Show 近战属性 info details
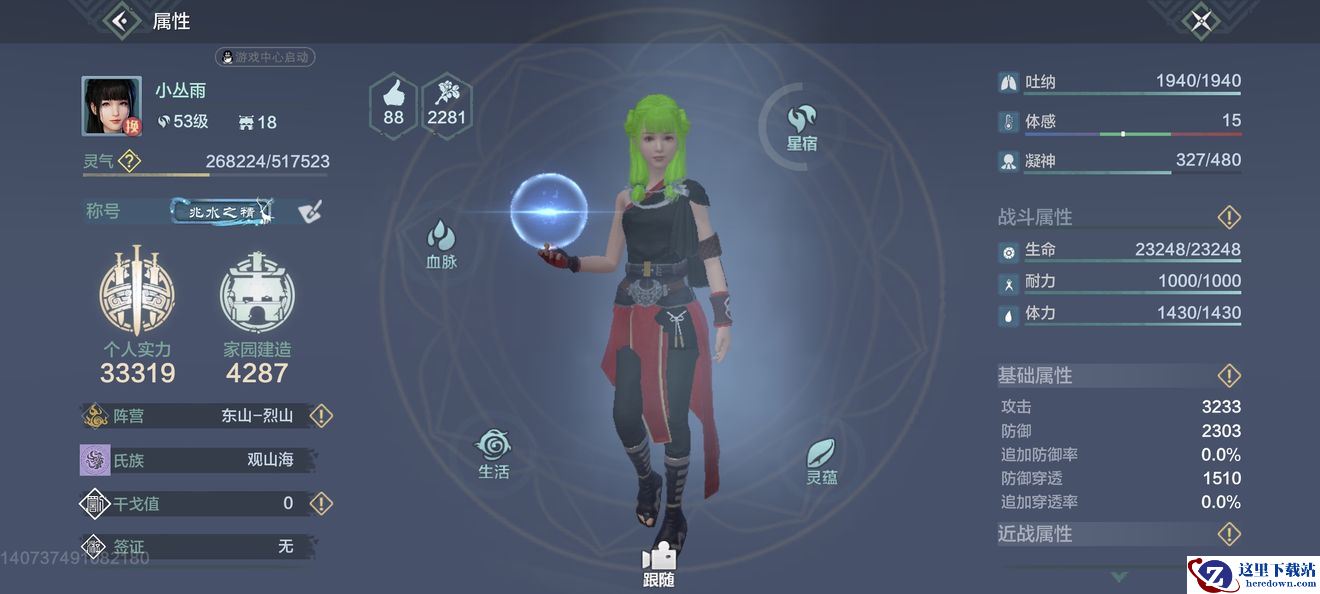 pos(1229,534)
